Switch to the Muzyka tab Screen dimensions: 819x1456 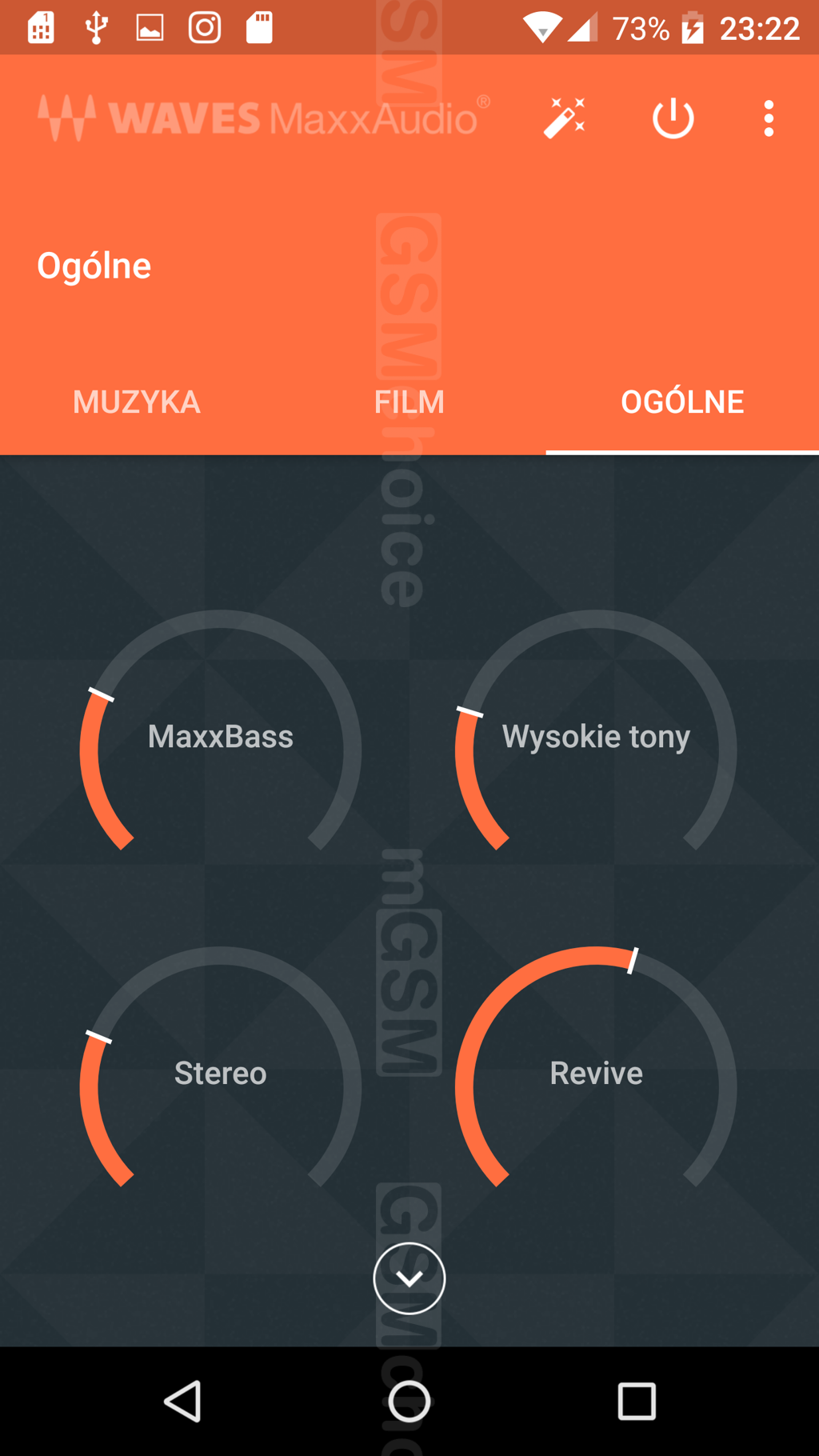[x=137, y=402]
